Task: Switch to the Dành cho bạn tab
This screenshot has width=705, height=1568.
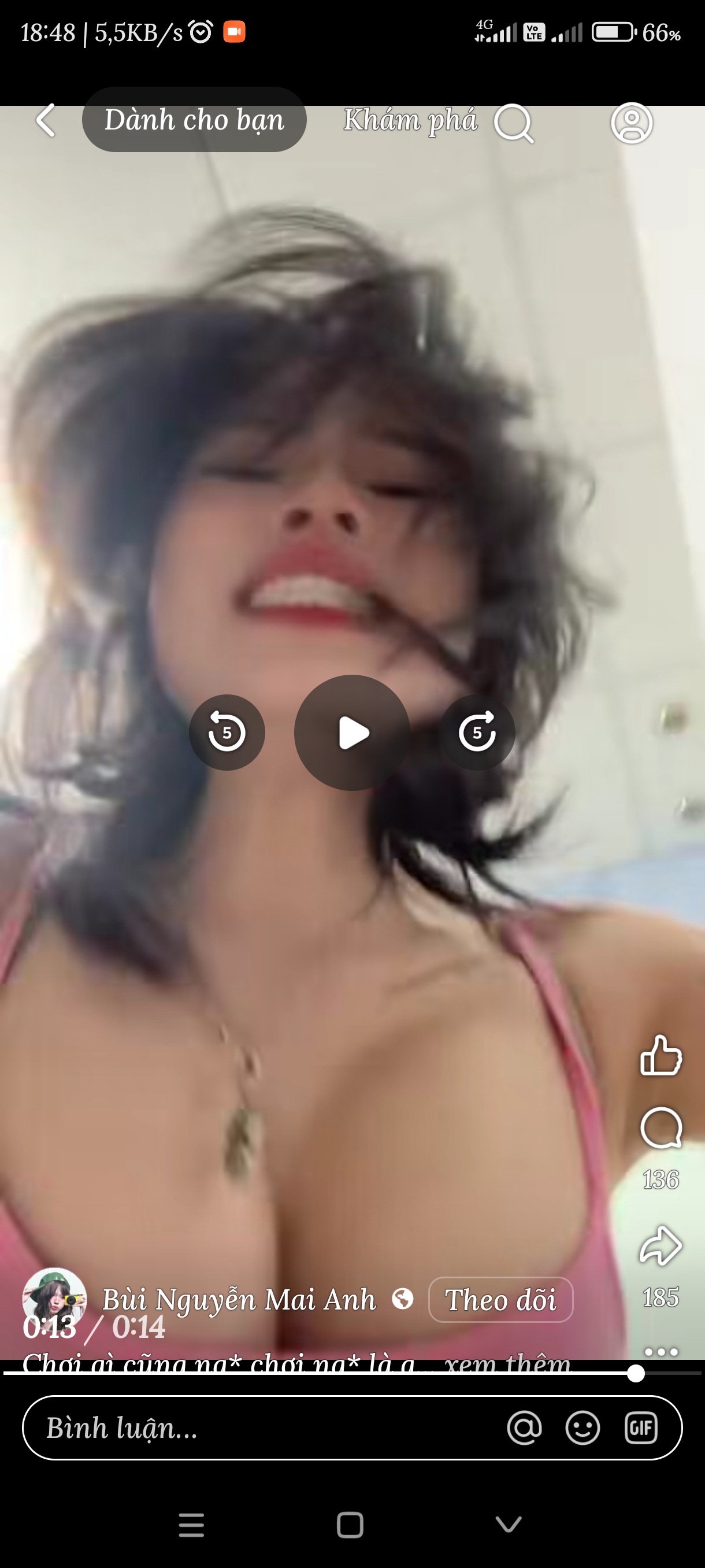Action: point(194,120)
